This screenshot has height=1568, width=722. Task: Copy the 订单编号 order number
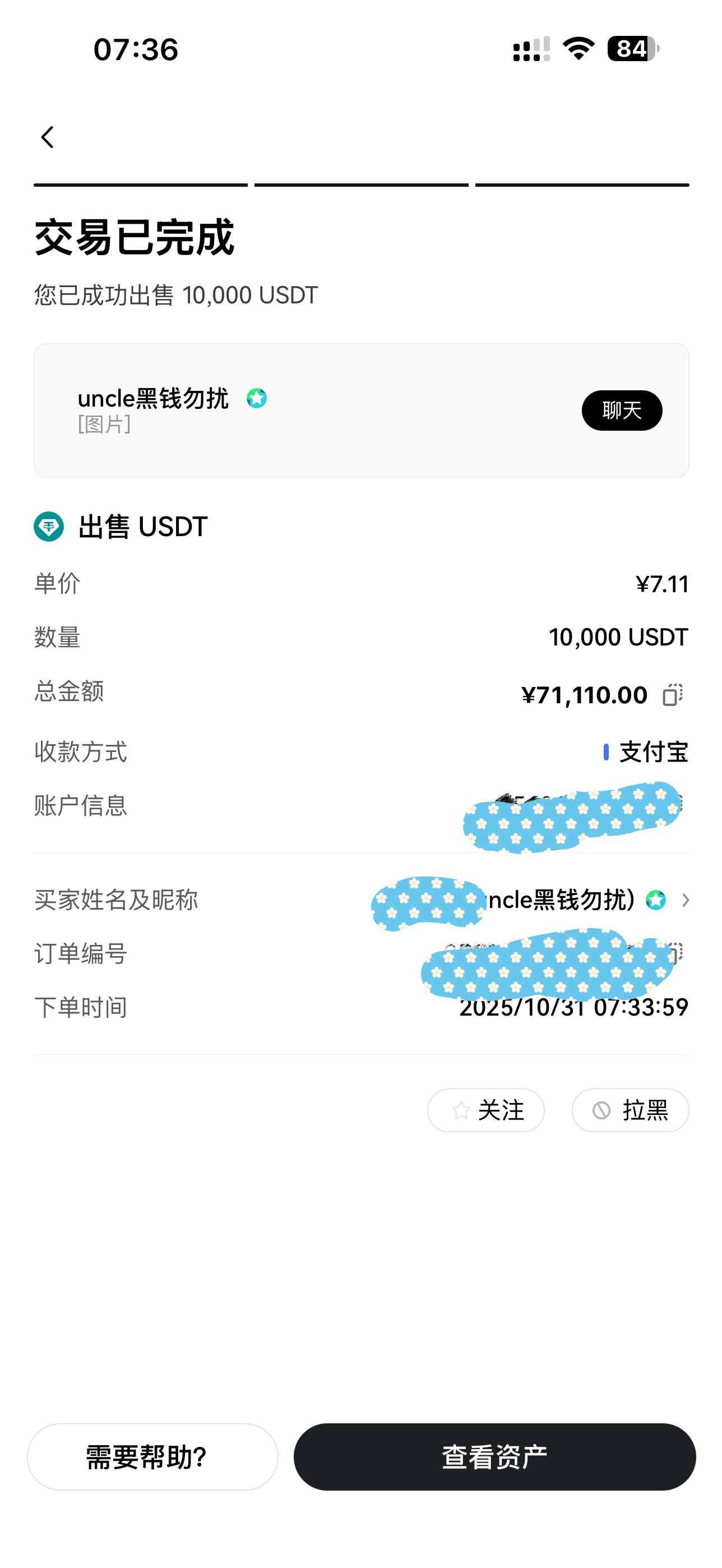coord(675,953)
